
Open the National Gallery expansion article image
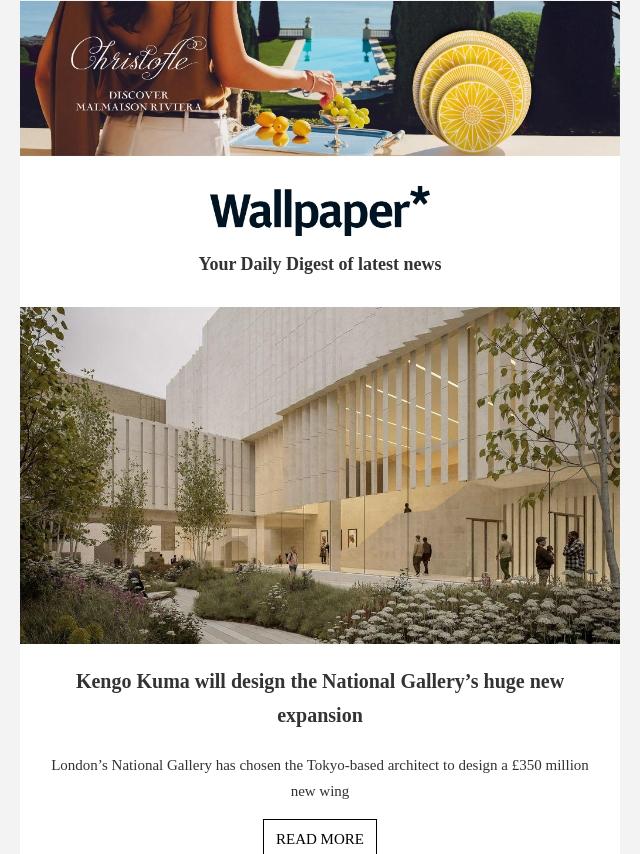point(320,475)
